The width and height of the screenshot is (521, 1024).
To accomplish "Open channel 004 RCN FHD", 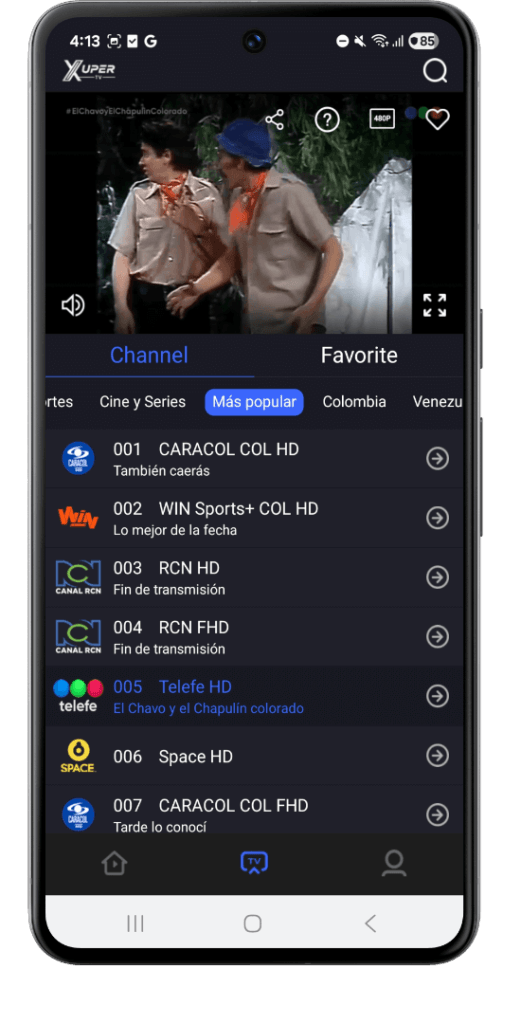I will 254,637.
